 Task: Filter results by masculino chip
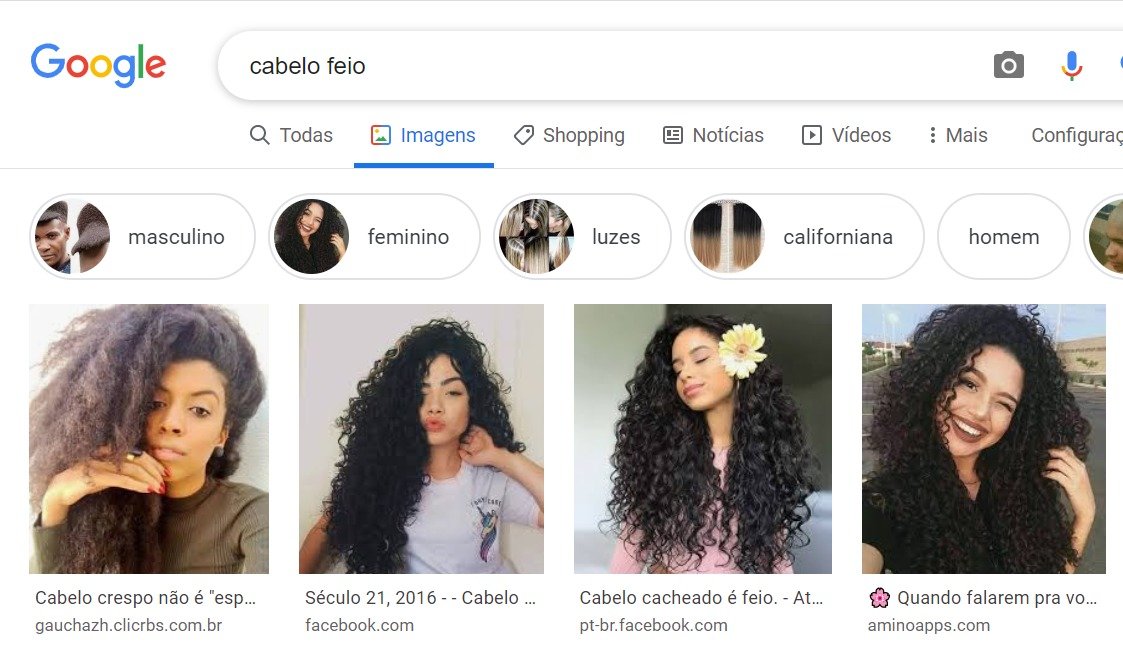coord(143,237)
